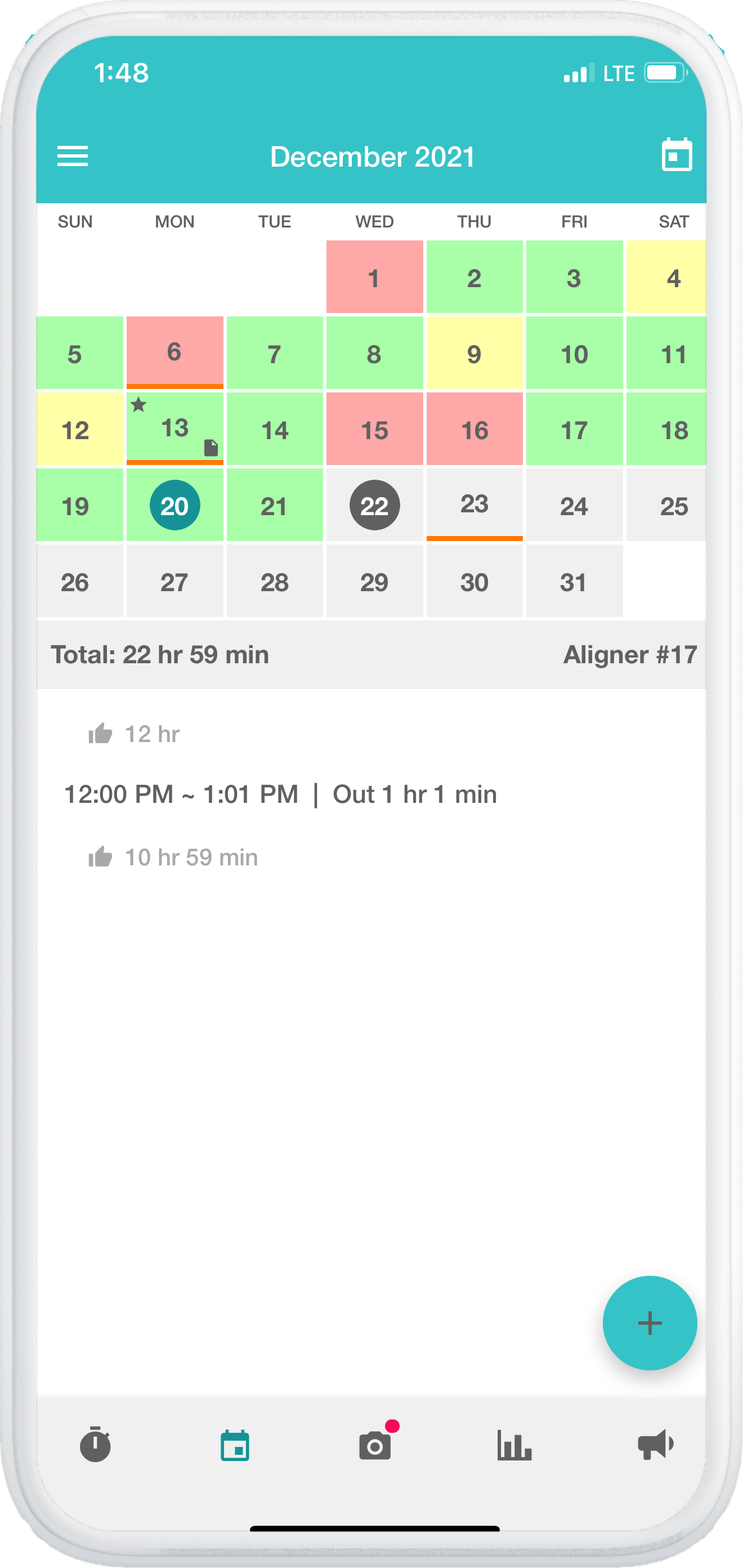Open the hamburger drawer menu
Screen dimensions: 743x1568
(73, 156)
